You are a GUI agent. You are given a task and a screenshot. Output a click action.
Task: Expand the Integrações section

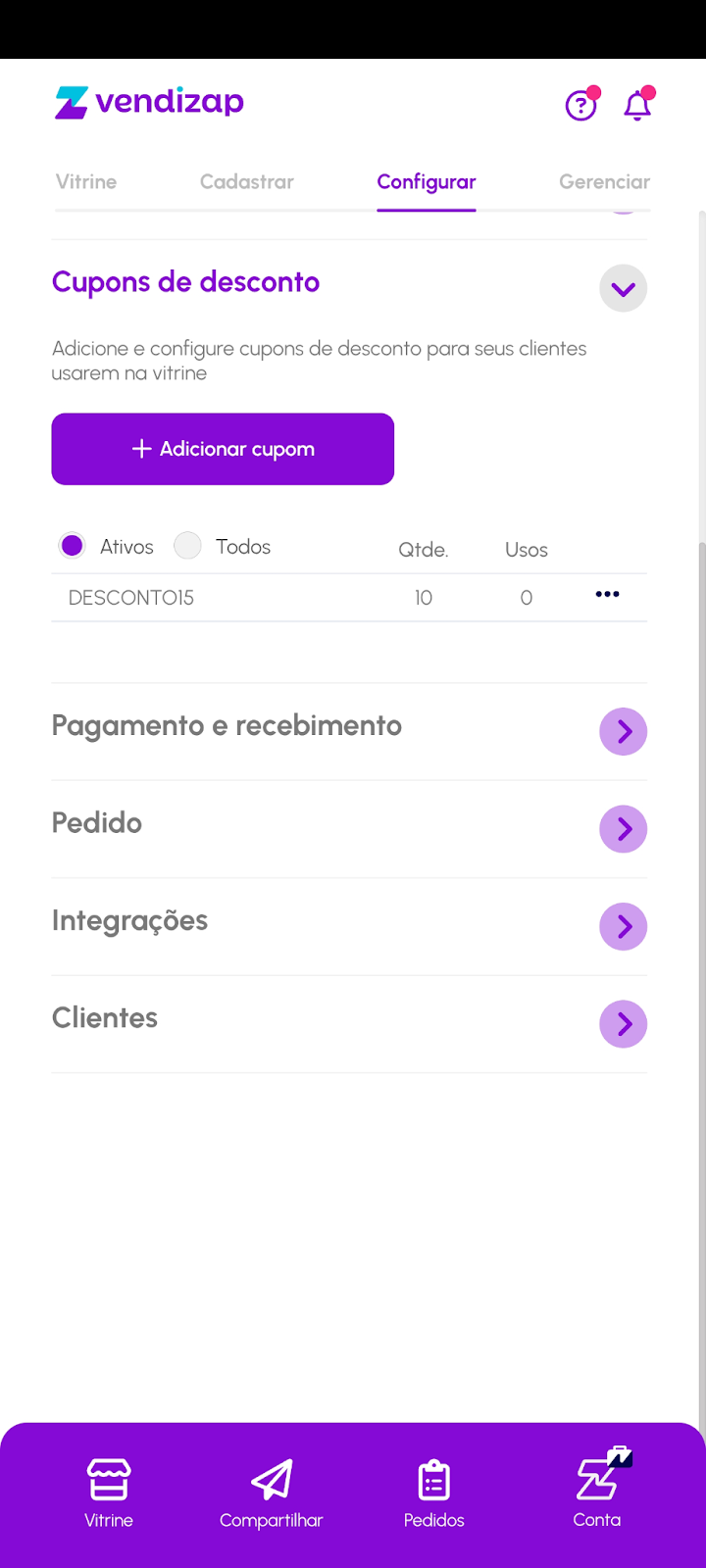tap(623, 926)
